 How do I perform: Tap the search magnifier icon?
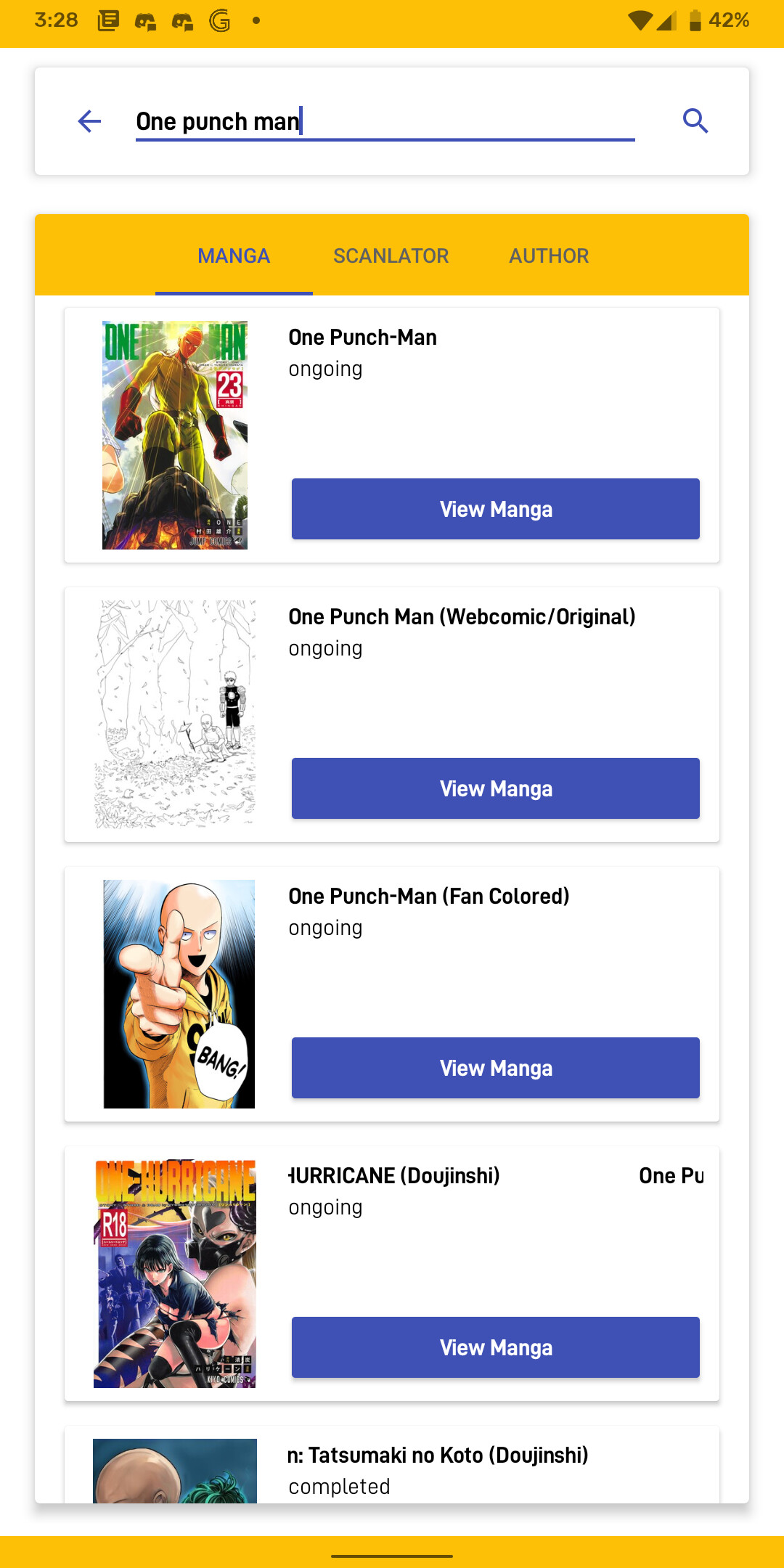click(x=695, y=121)
